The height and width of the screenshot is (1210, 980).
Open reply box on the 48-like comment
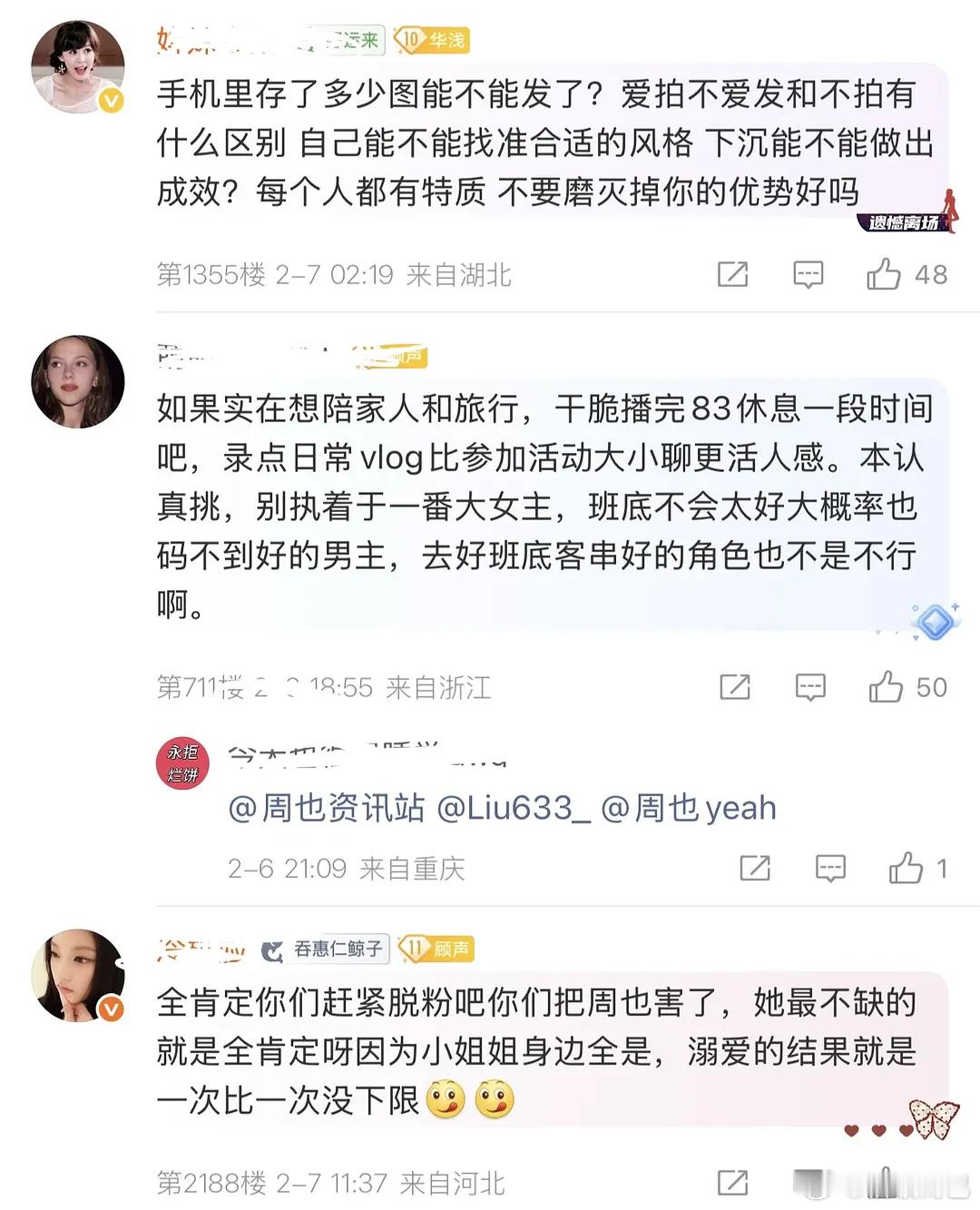click(x=807, y=274)
